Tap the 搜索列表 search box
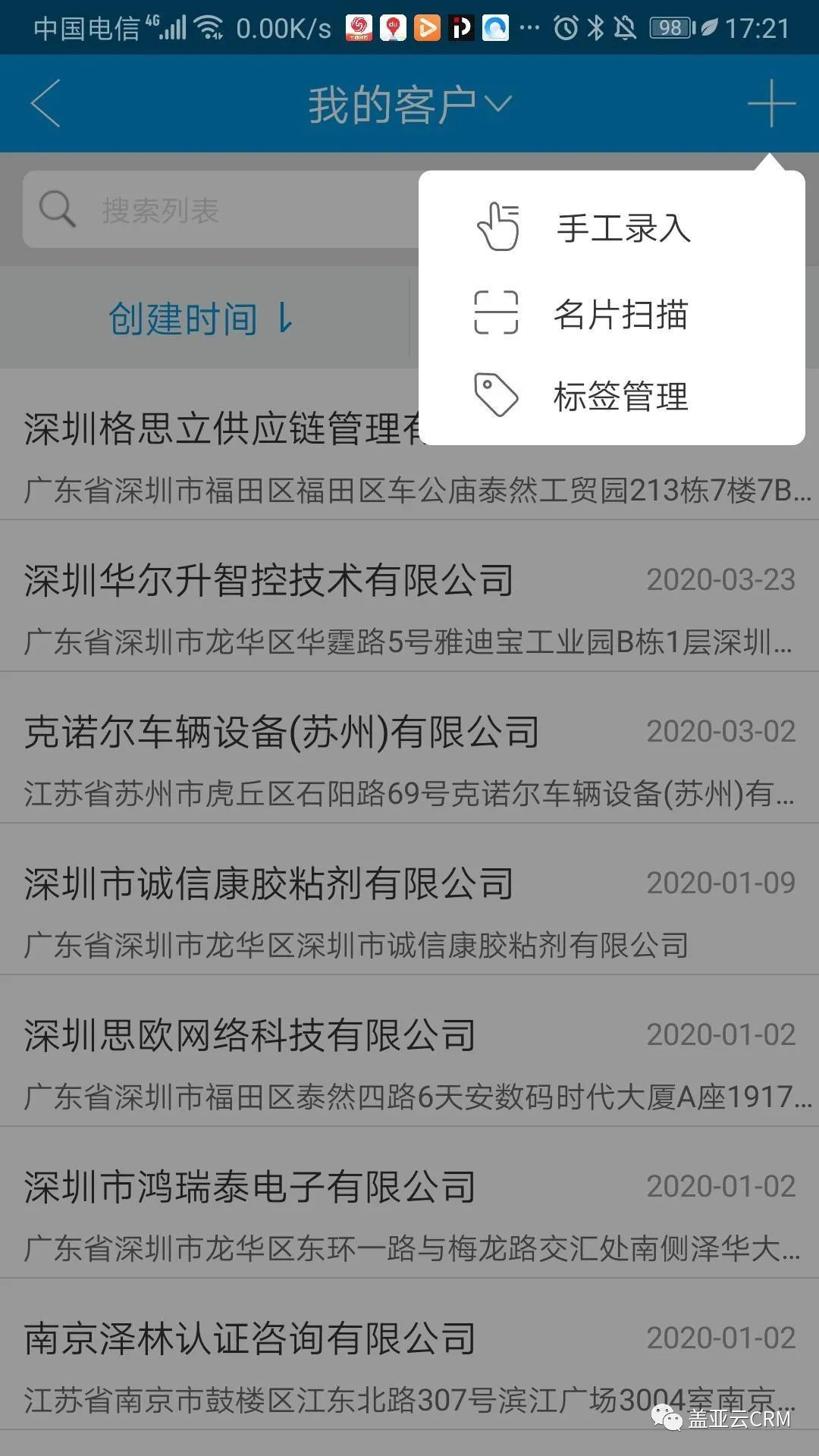Screen dimensions: 819x1456 [x=220, y=210]
